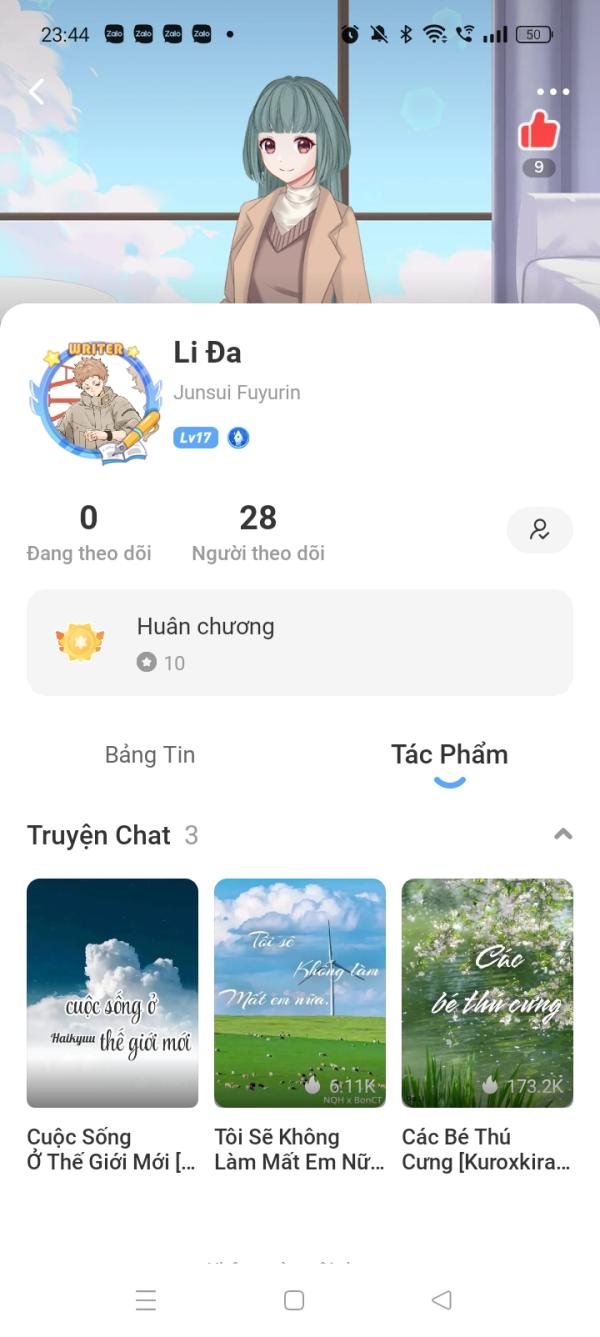Tap the system home button
This screenshot has width=600, height=1337.
(x=294, y=1299)
